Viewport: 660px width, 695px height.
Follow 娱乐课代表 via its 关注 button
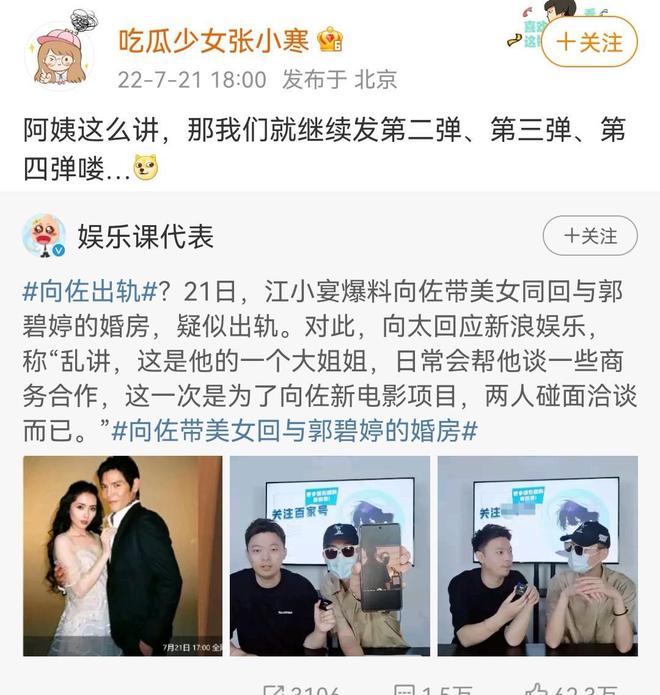click(x=589, y=236)
